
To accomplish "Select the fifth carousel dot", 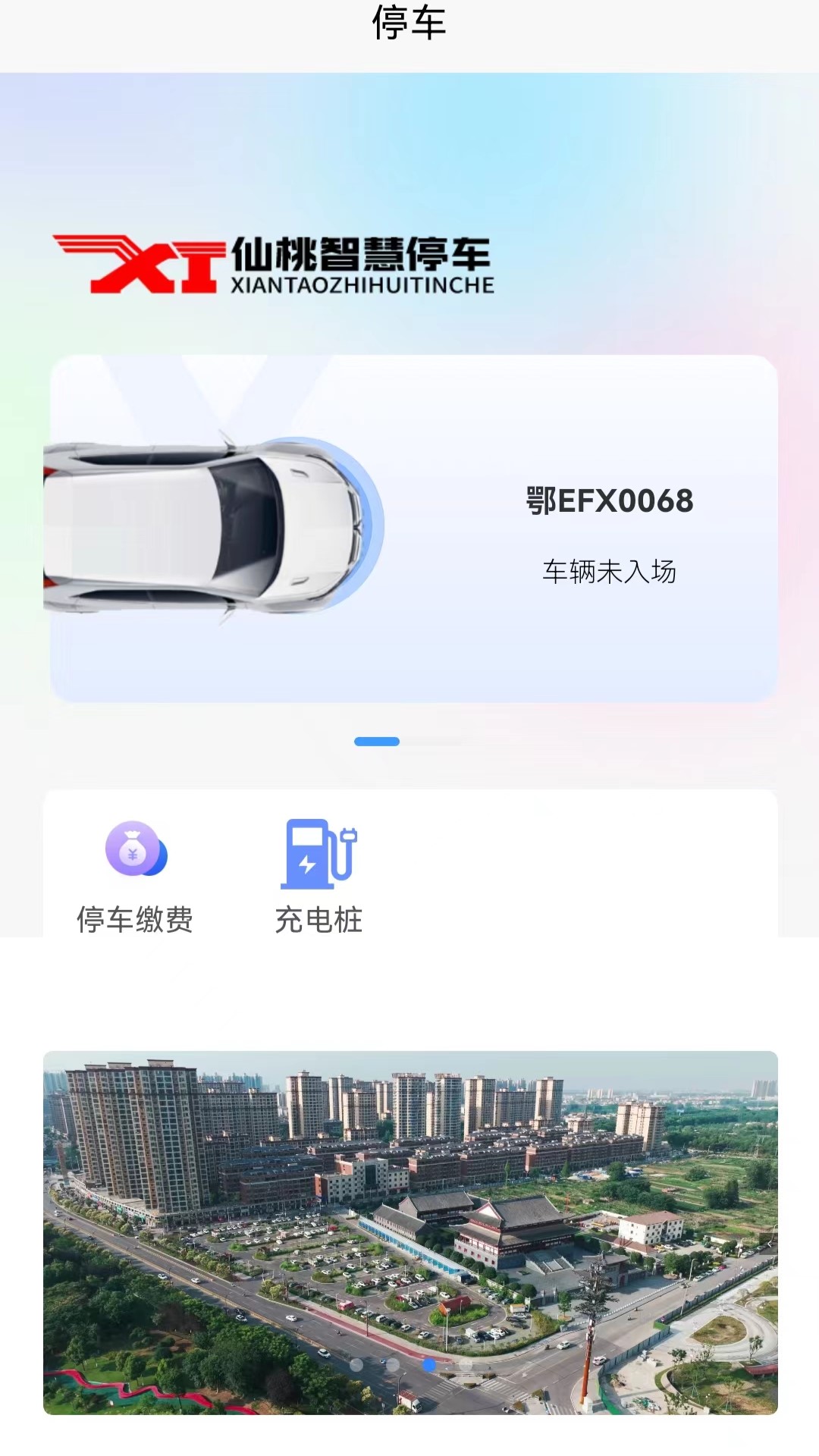I will tap(503, 1363).
